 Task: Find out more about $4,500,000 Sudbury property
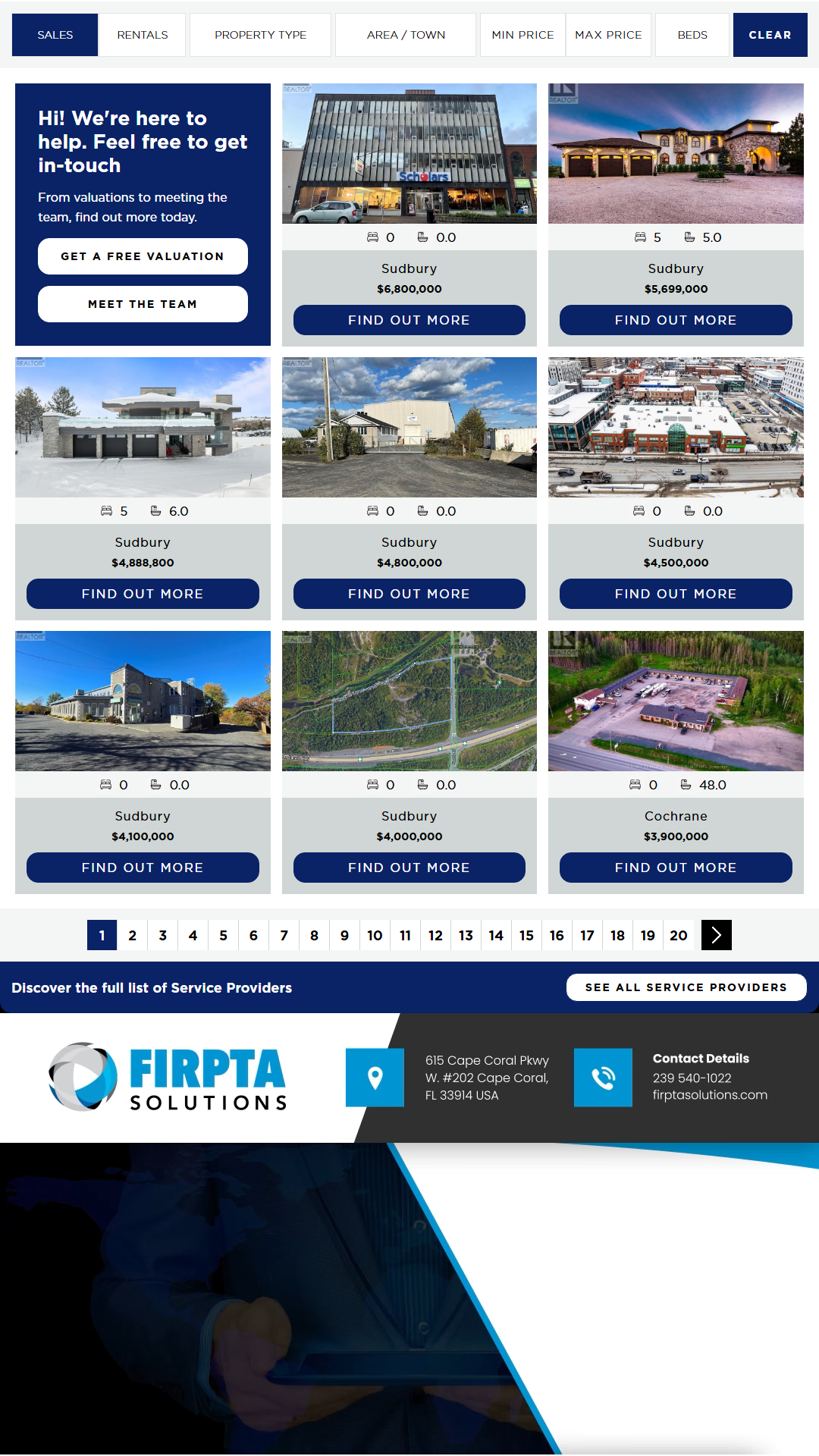[676, 594]
